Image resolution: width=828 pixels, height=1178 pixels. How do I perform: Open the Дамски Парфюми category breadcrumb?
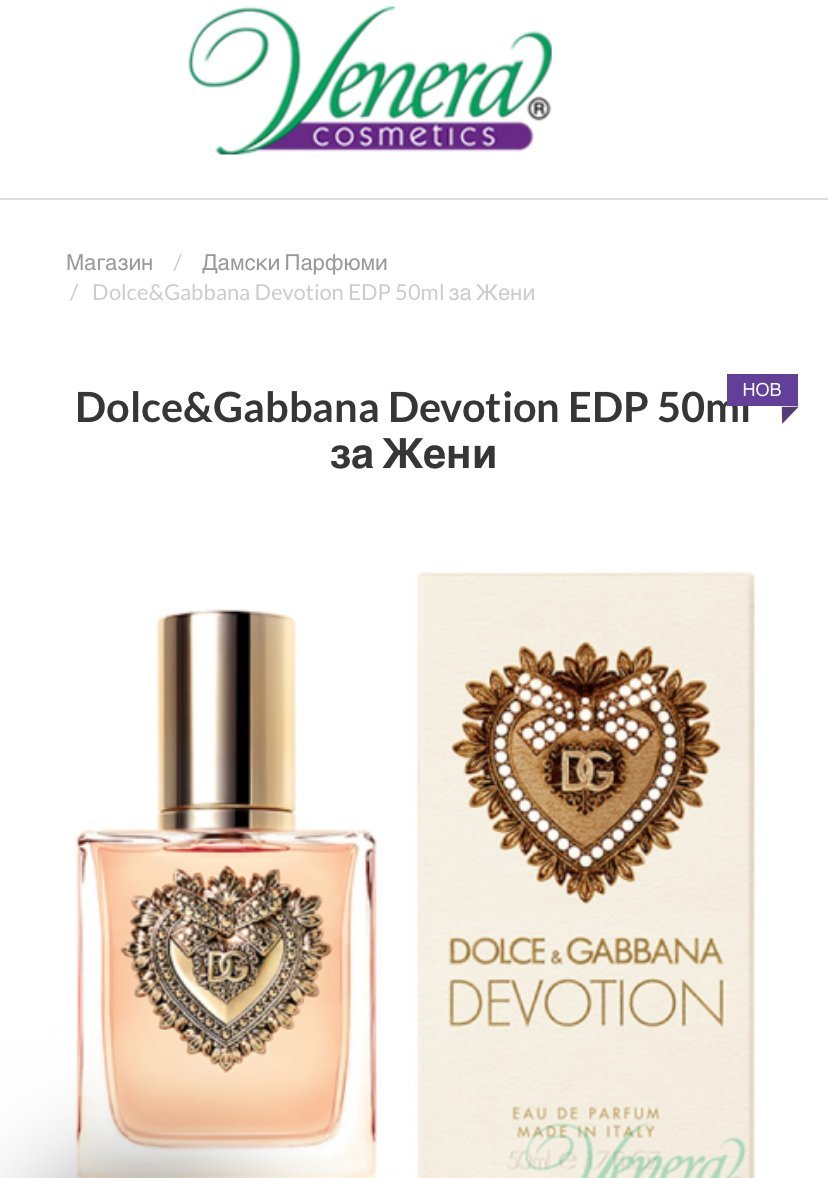click(294, 263)
